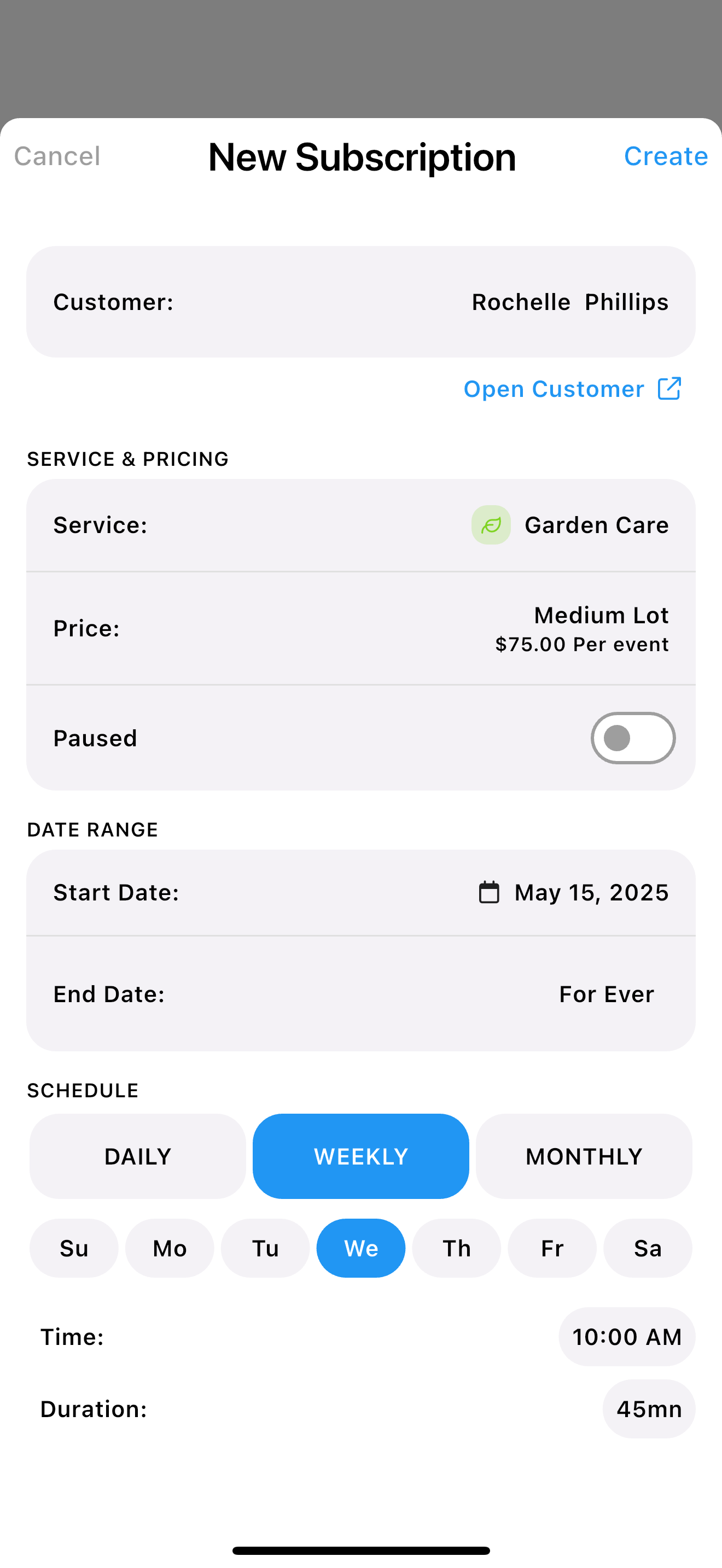Open the Customer row for Rochelle Phillips
Image resolution: width=722 pixels, height=1568 pixels.
click(361, 302)
